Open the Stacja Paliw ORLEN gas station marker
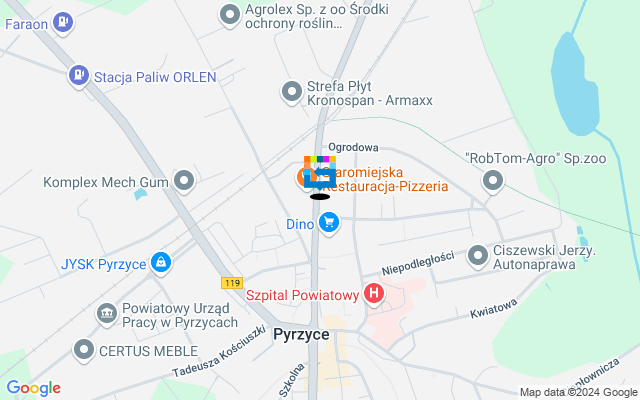The height and width of the screenshot is (400, 640). click(x=79, y=75)
